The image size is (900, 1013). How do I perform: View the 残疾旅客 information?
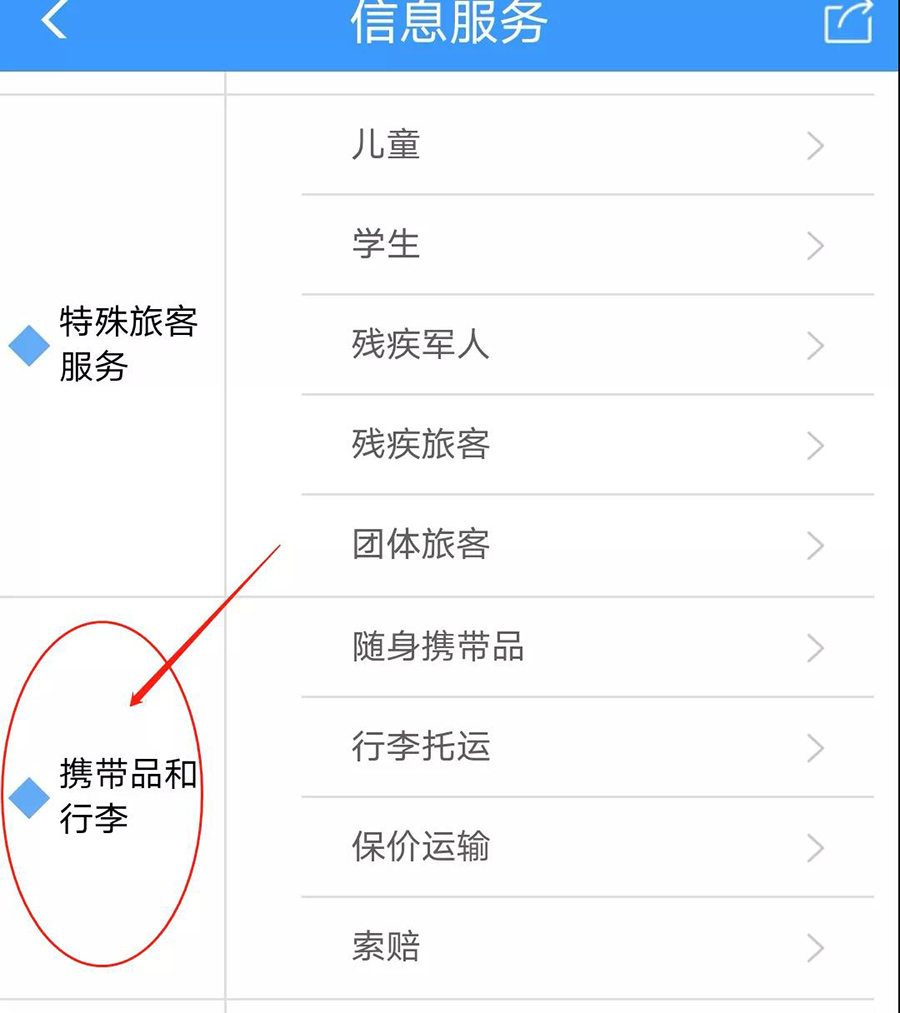point(587,445)
